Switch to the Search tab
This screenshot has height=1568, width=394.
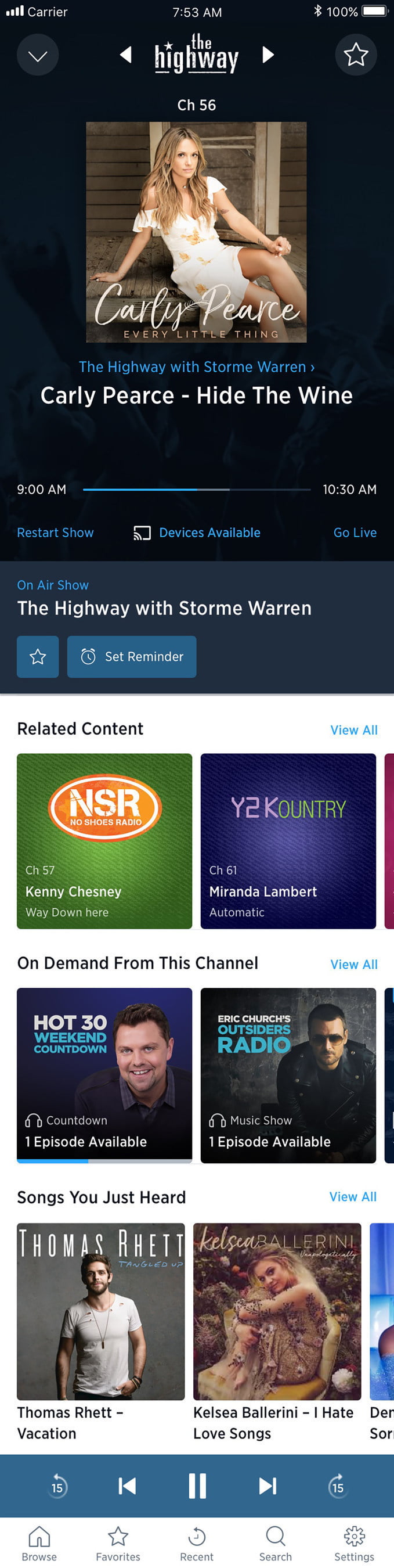pos(276,1542)
